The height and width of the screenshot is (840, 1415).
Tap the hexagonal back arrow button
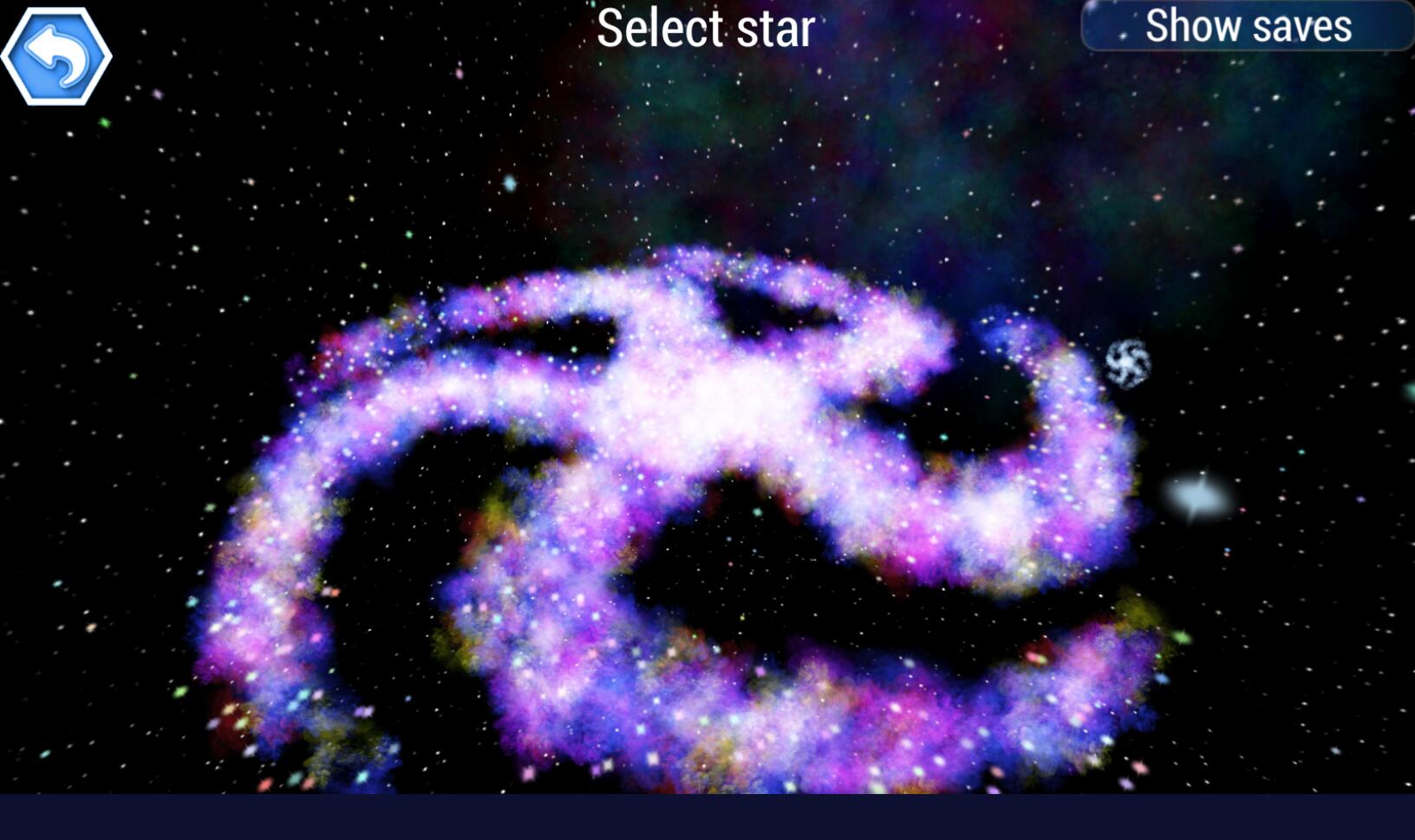pos(56,56)
